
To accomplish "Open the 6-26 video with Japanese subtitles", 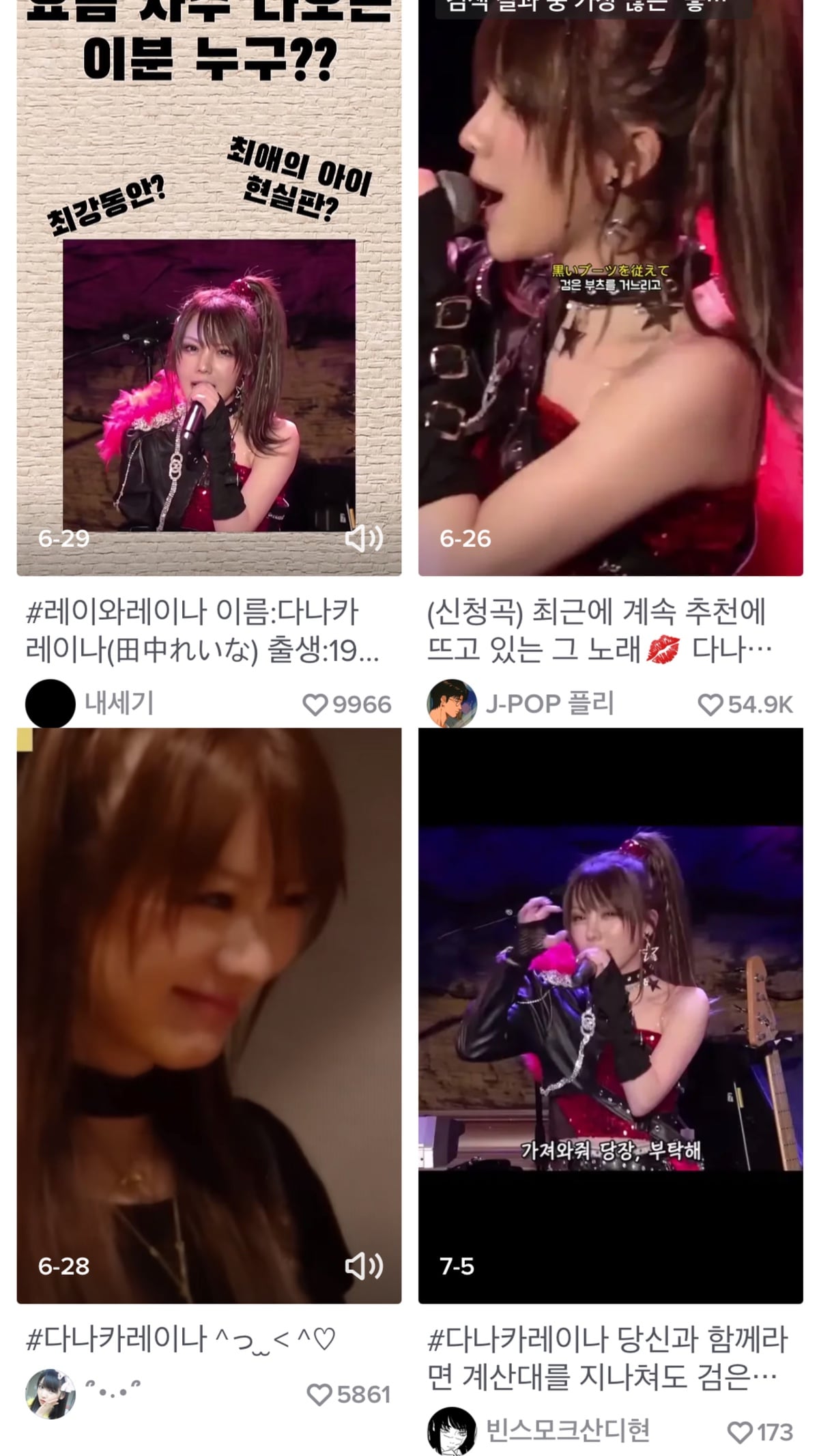I will point(610,287).
